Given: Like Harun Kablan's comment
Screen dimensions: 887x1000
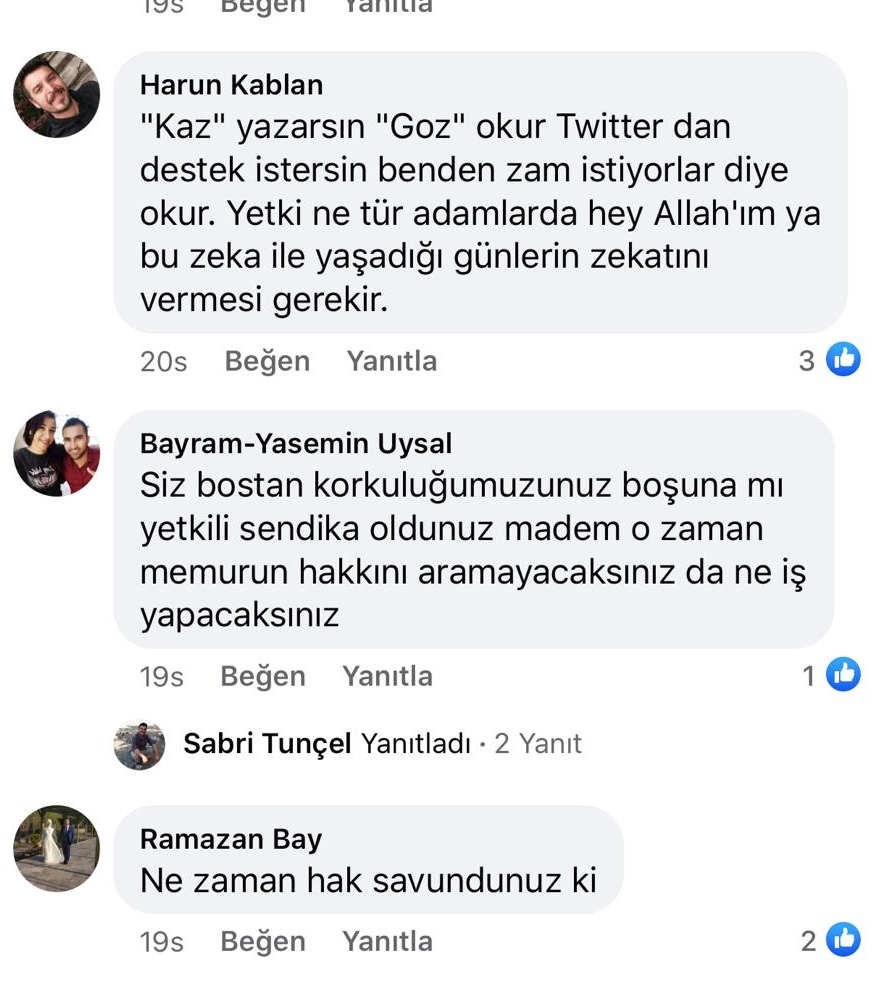Looking at the screenshot, I should pos(267,361).
